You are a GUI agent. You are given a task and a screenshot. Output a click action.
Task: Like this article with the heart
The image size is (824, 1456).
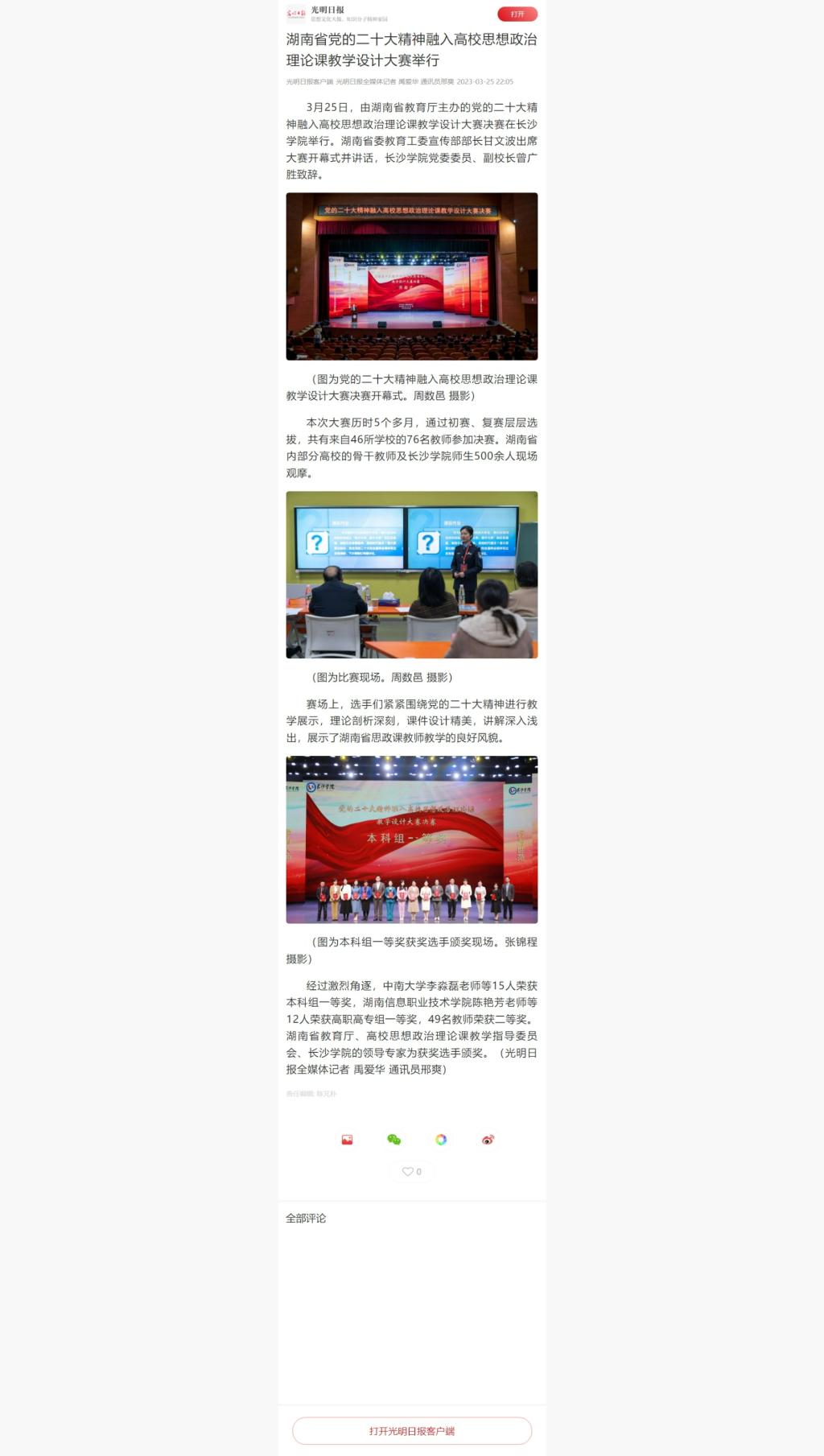[x=411, y=1172]
